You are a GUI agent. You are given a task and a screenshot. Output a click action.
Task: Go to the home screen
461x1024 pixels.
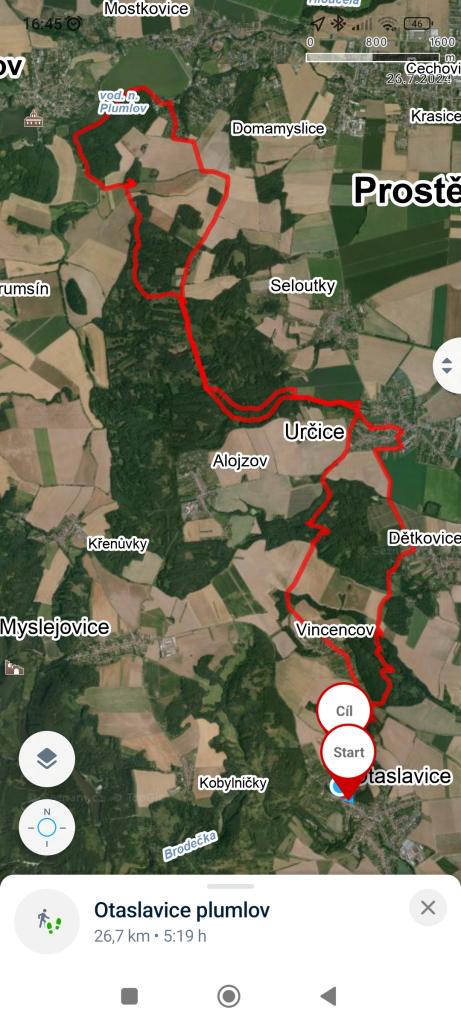pos(229,996)
